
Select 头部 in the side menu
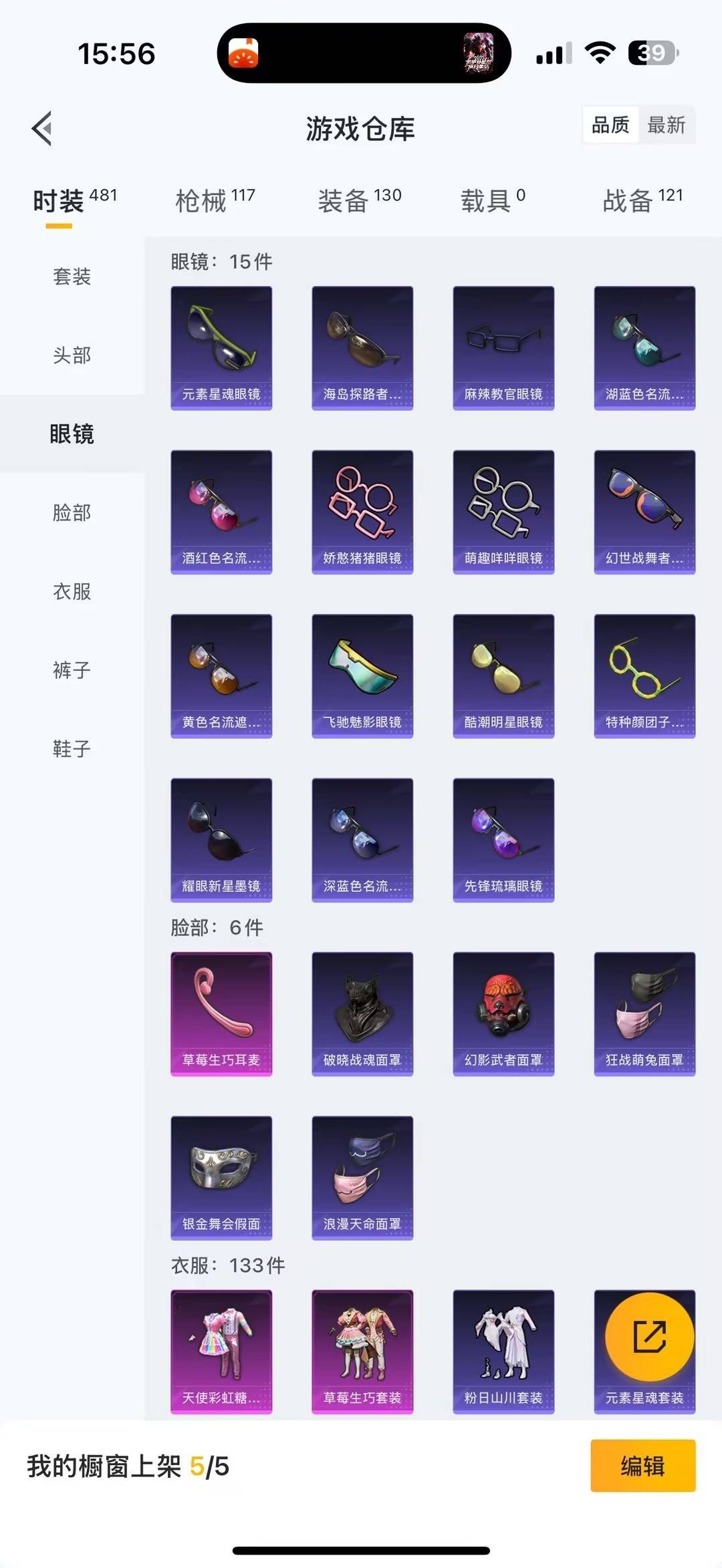click(x=72, y=355)
